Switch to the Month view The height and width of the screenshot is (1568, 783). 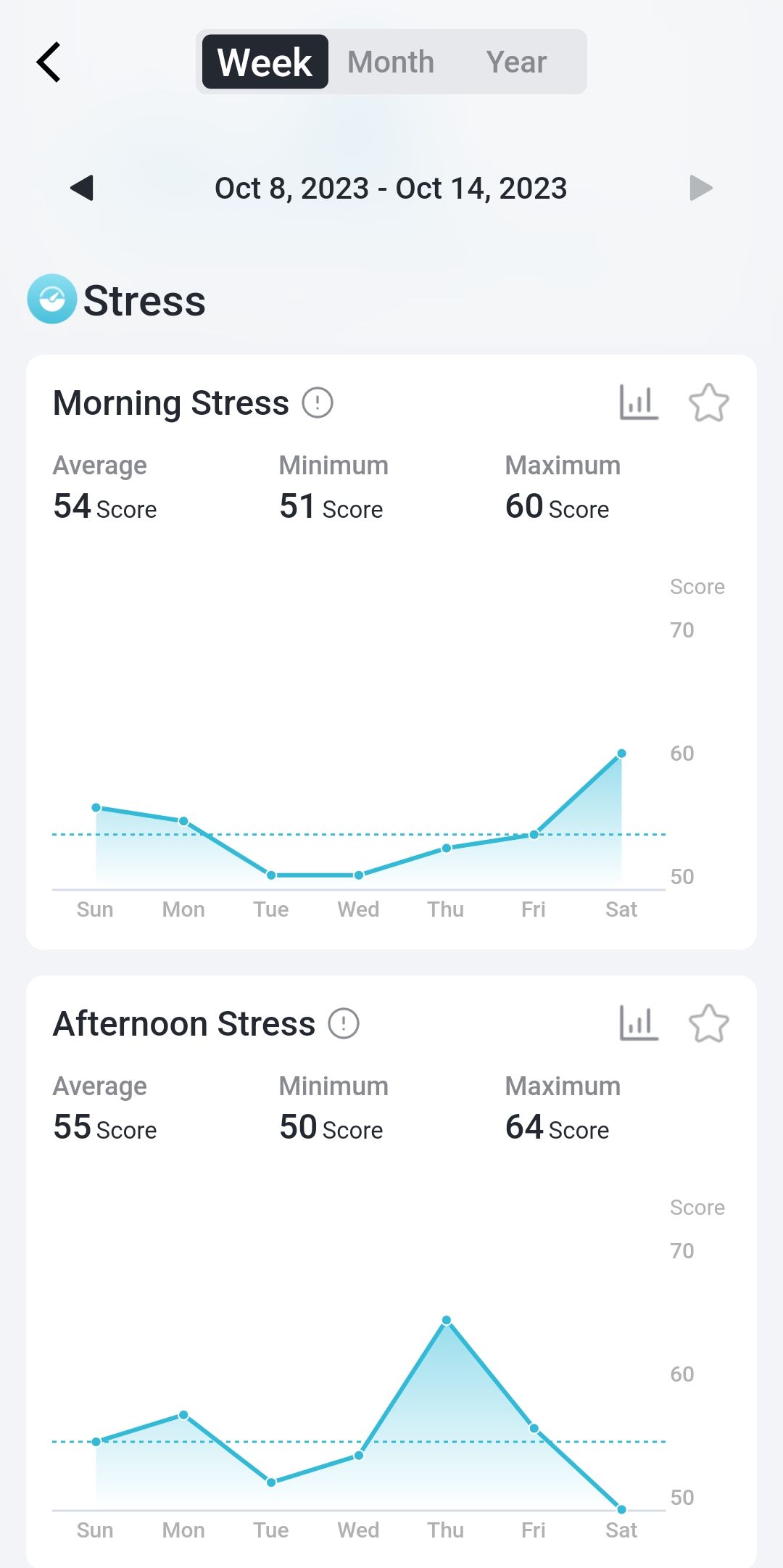(x=391, y=62)
